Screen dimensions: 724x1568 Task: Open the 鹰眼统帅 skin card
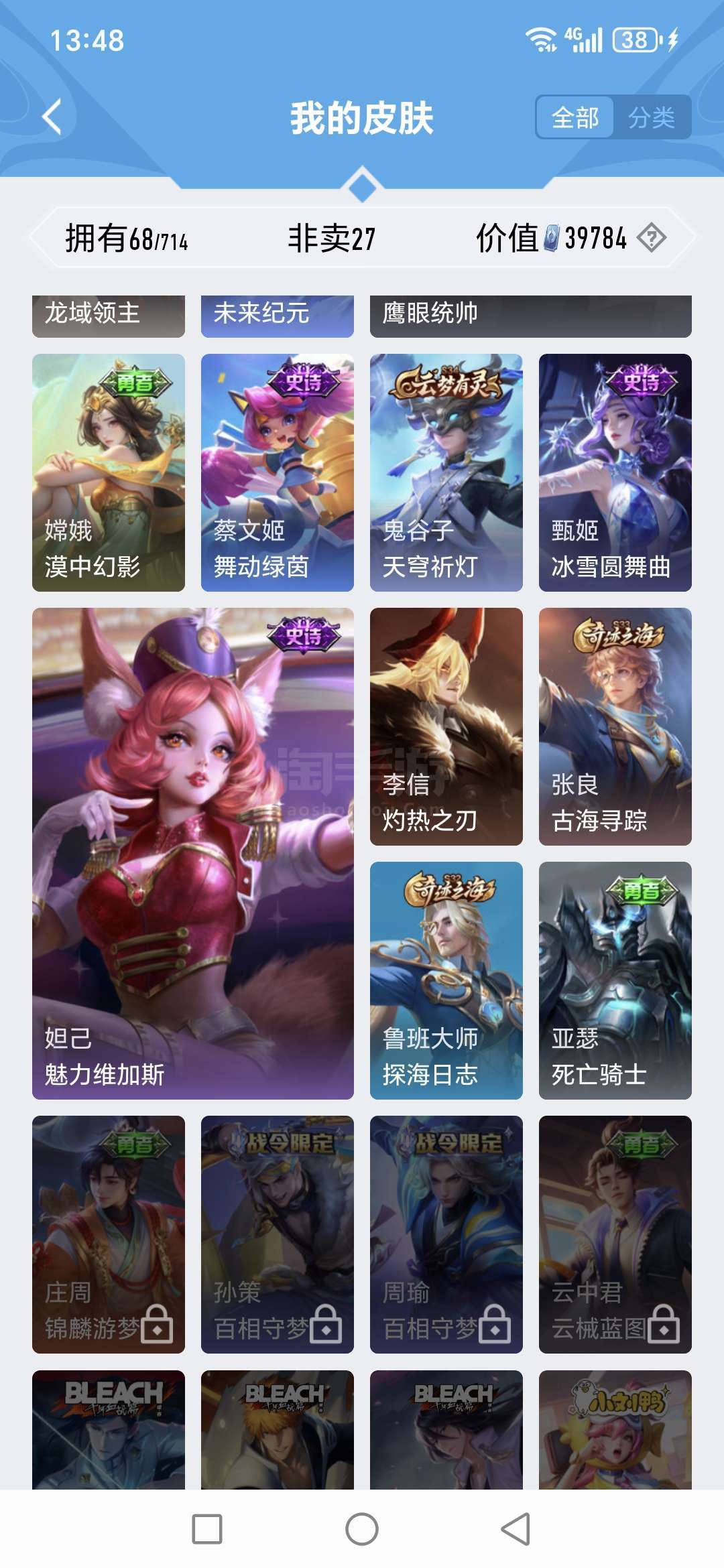531,315
